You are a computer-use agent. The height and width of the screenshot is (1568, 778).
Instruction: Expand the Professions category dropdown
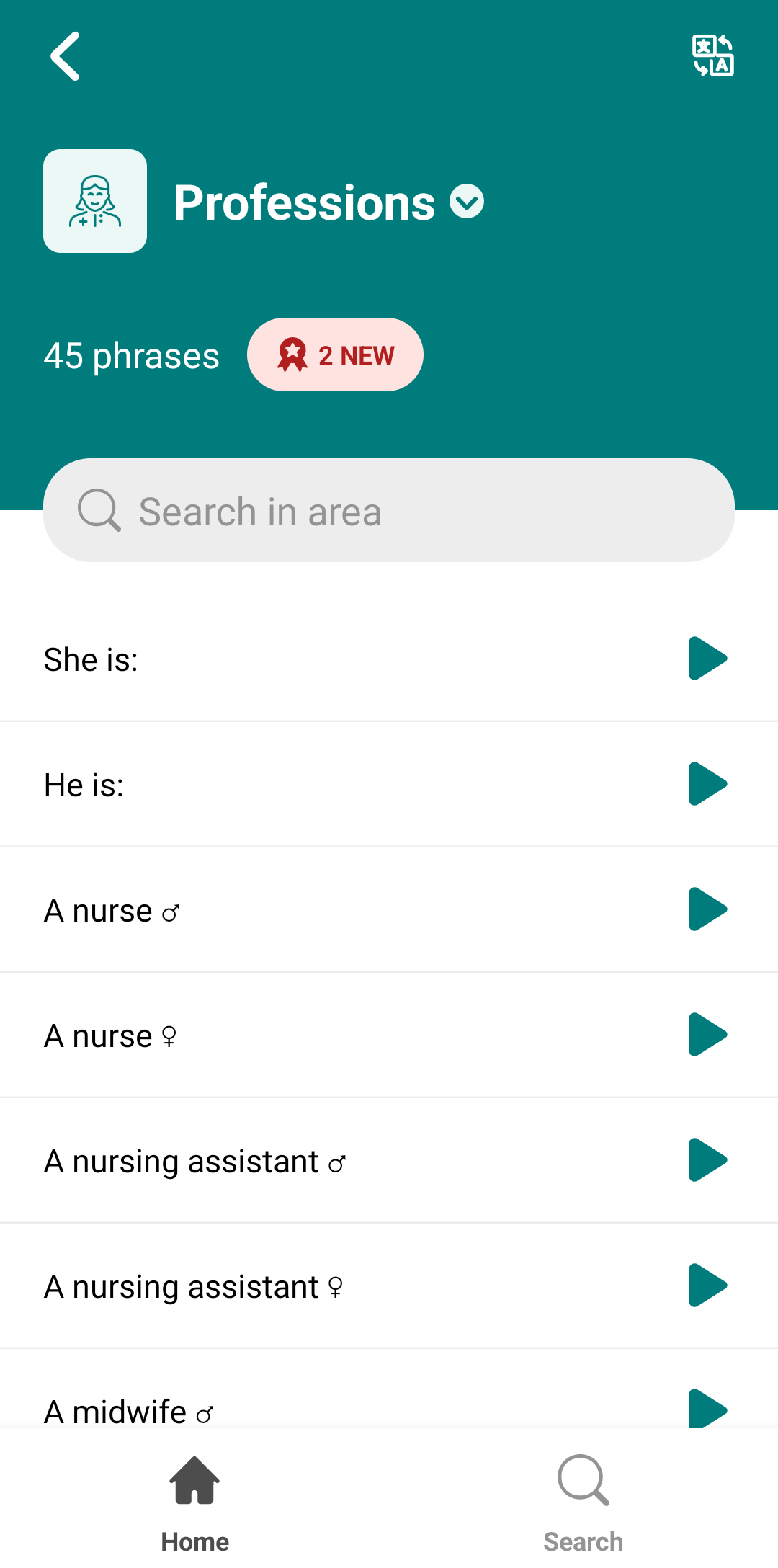tap(467, 202)
